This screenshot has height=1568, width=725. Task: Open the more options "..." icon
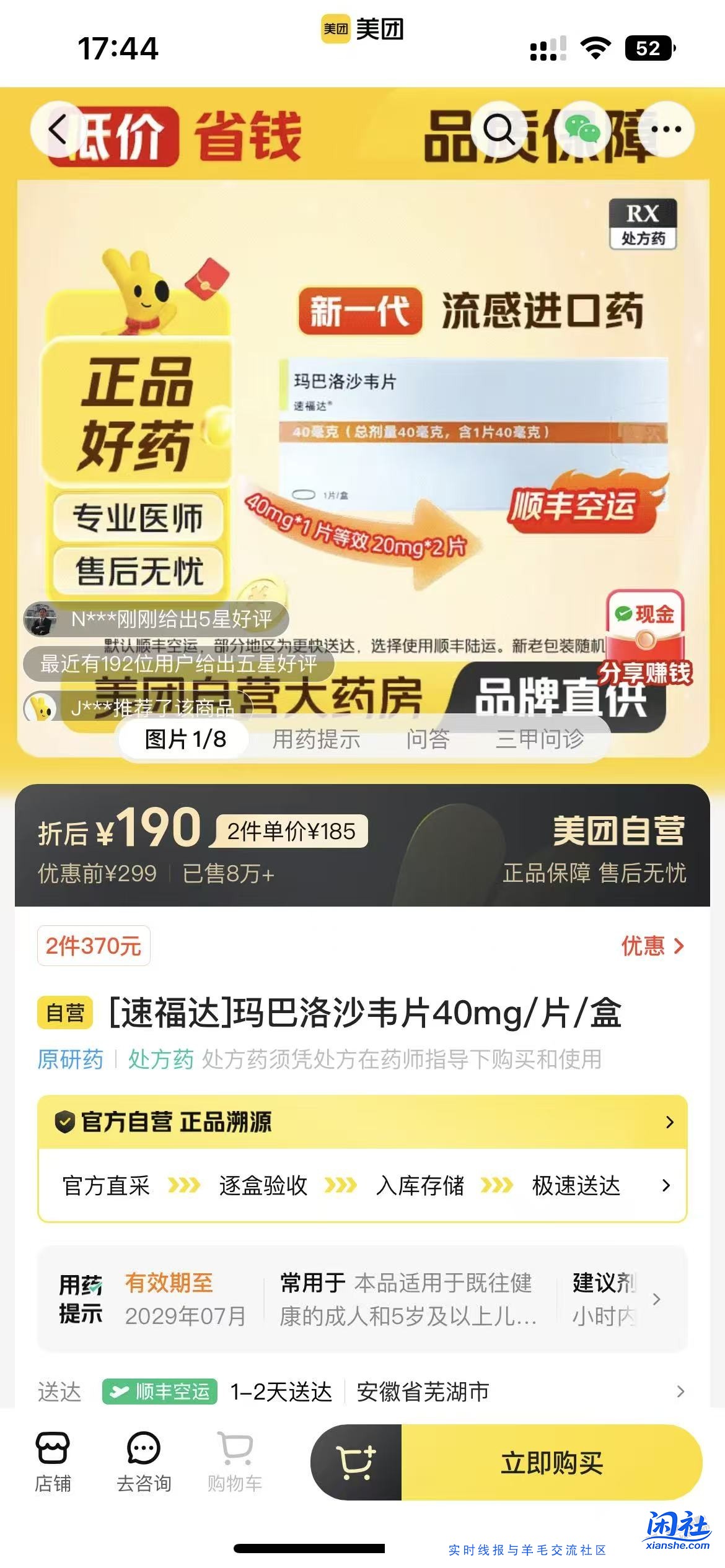tap(666, 128)
